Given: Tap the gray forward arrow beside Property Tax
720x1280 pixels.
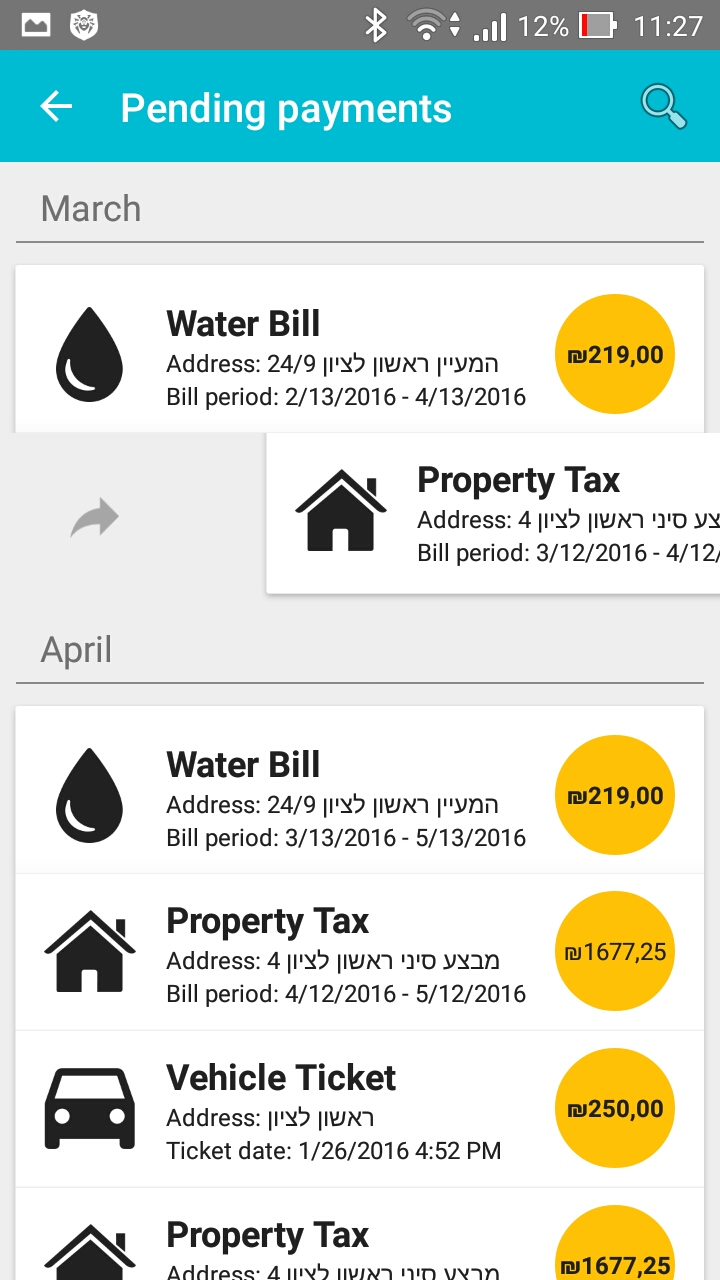Looking at the screenshot, I should pyautogui.click(x=95, y=519).
